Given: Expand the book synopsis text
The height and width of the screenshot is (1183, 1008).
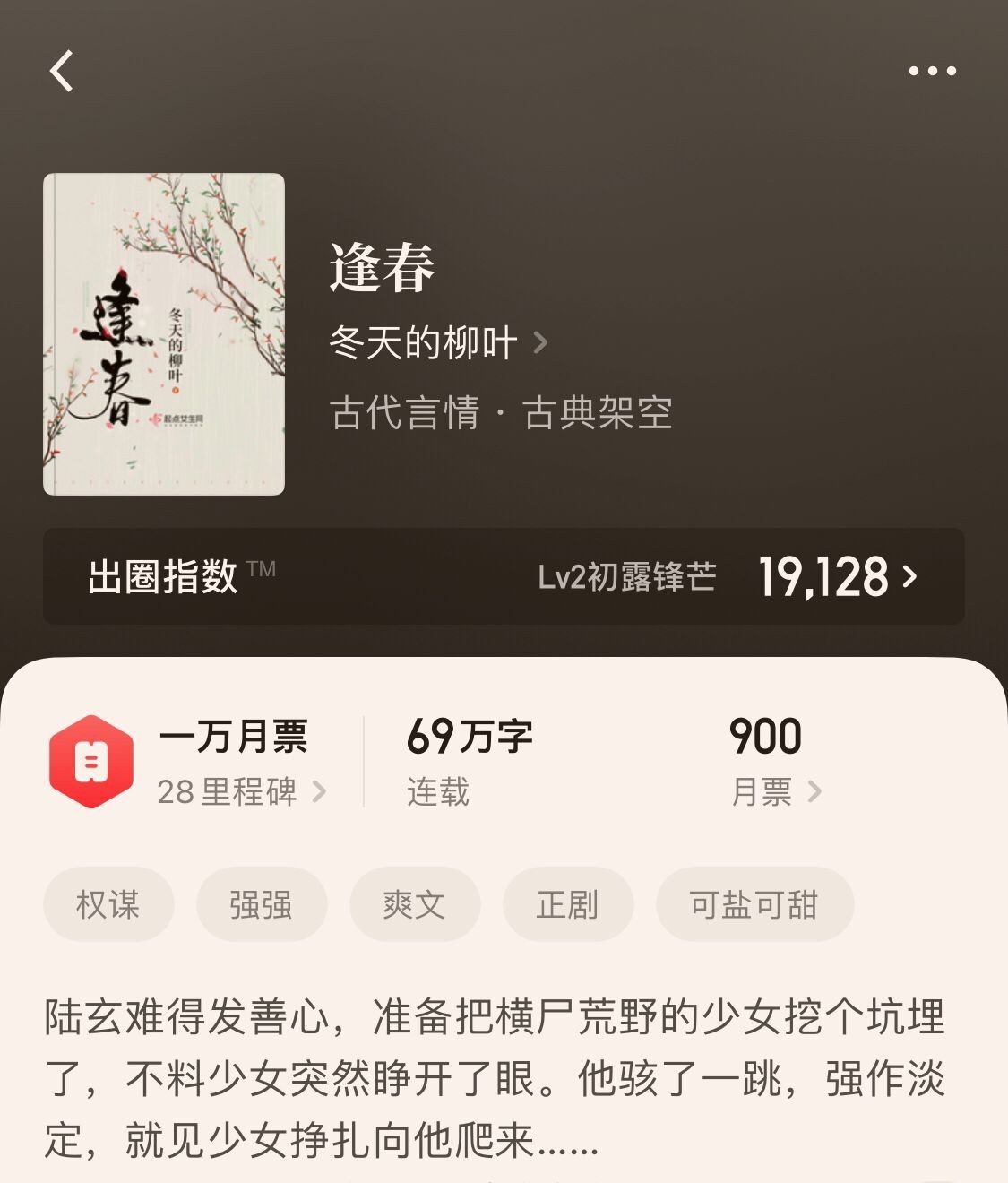Looking at the screenshot, I should [x=495, y=1079].
